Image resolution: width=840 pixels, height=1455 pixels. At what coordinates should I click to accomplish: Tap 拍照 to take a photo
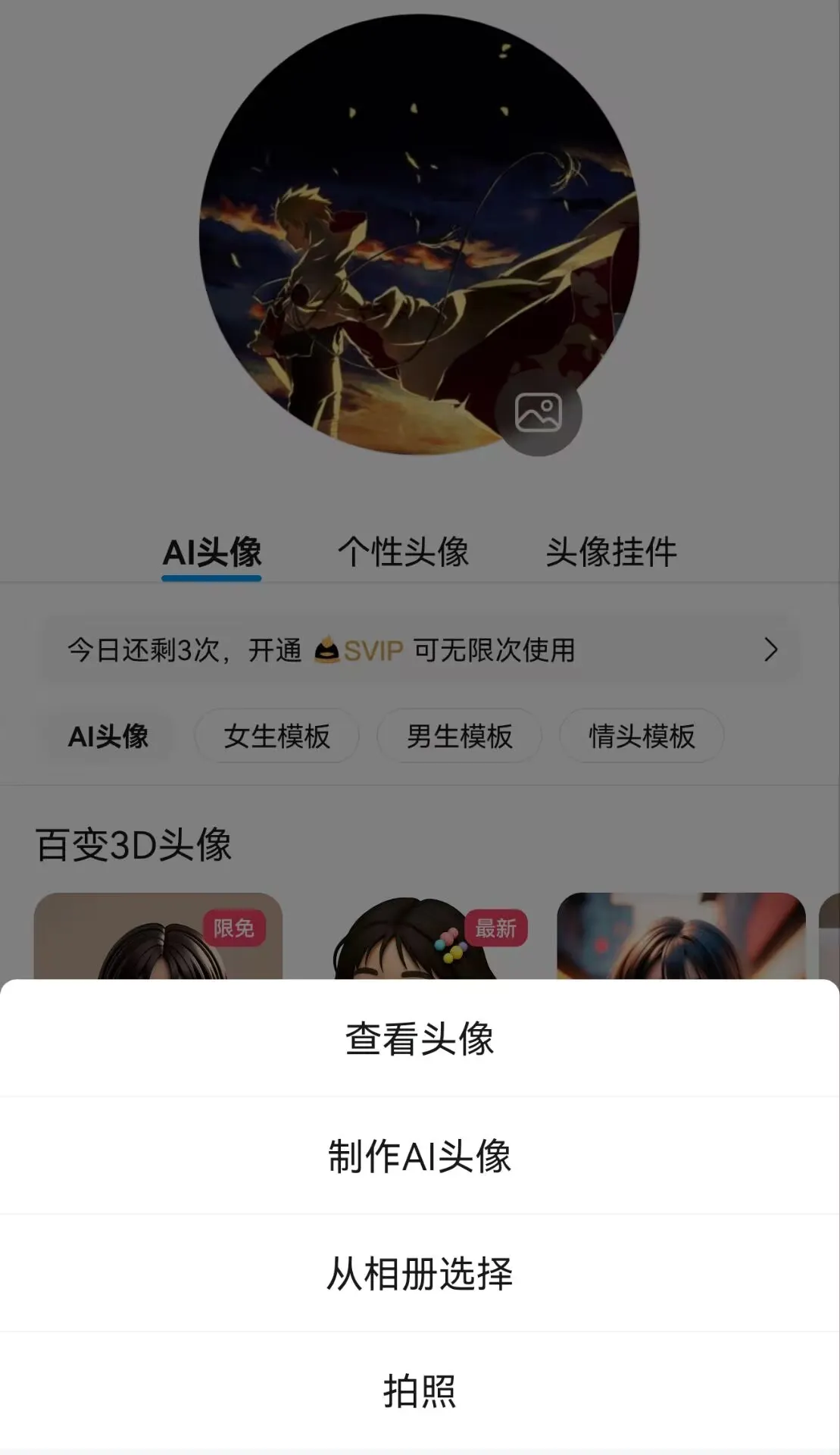(420, 1391)
